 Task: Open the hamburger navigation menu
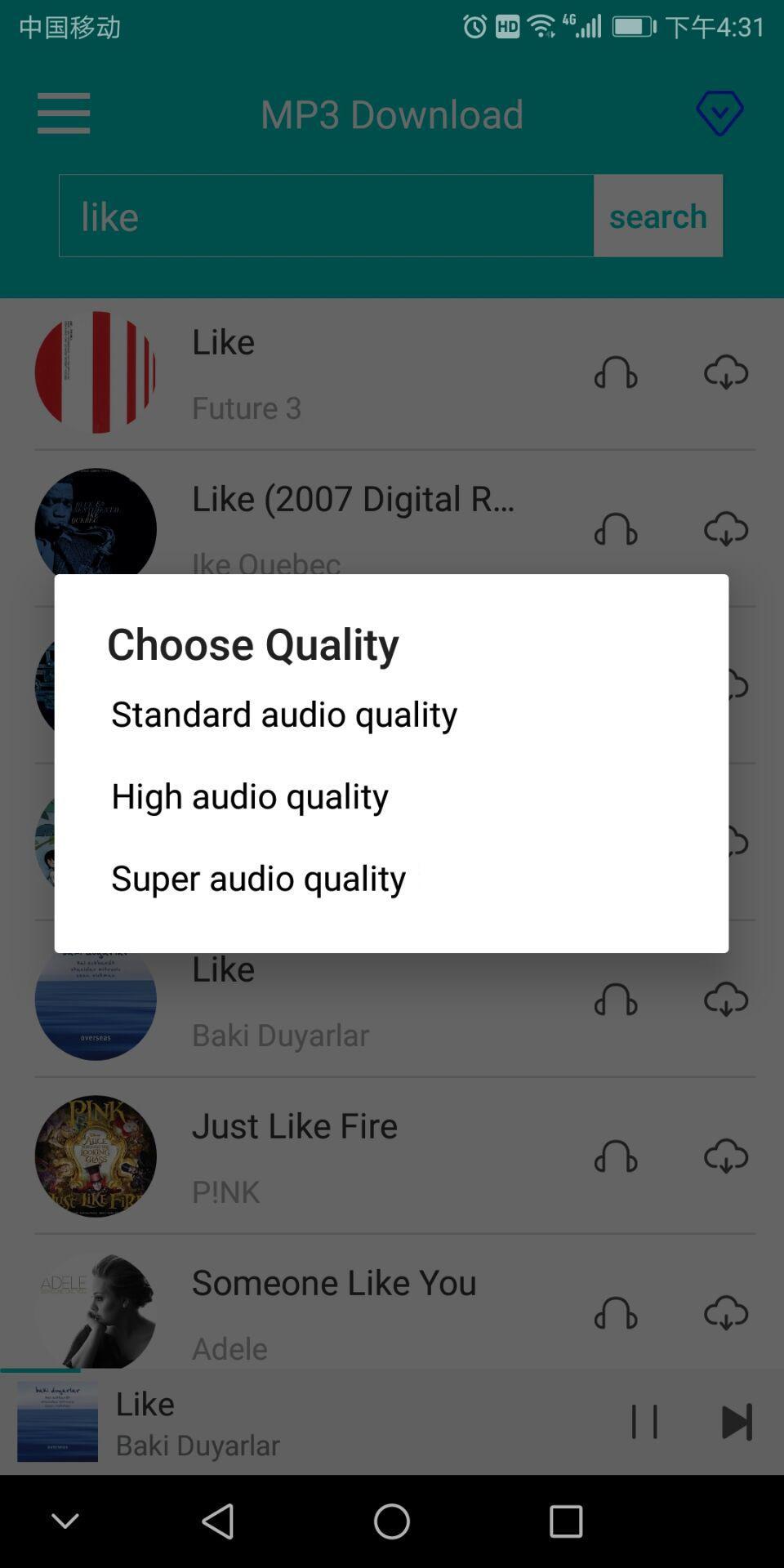[x=63, y=113]
